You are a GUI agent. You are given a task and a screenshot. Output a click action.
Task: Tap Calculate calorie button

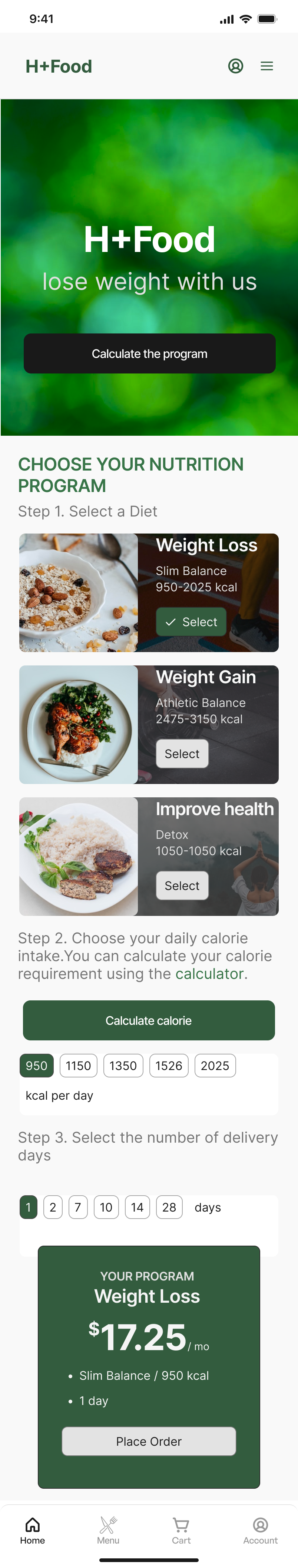149,1021
